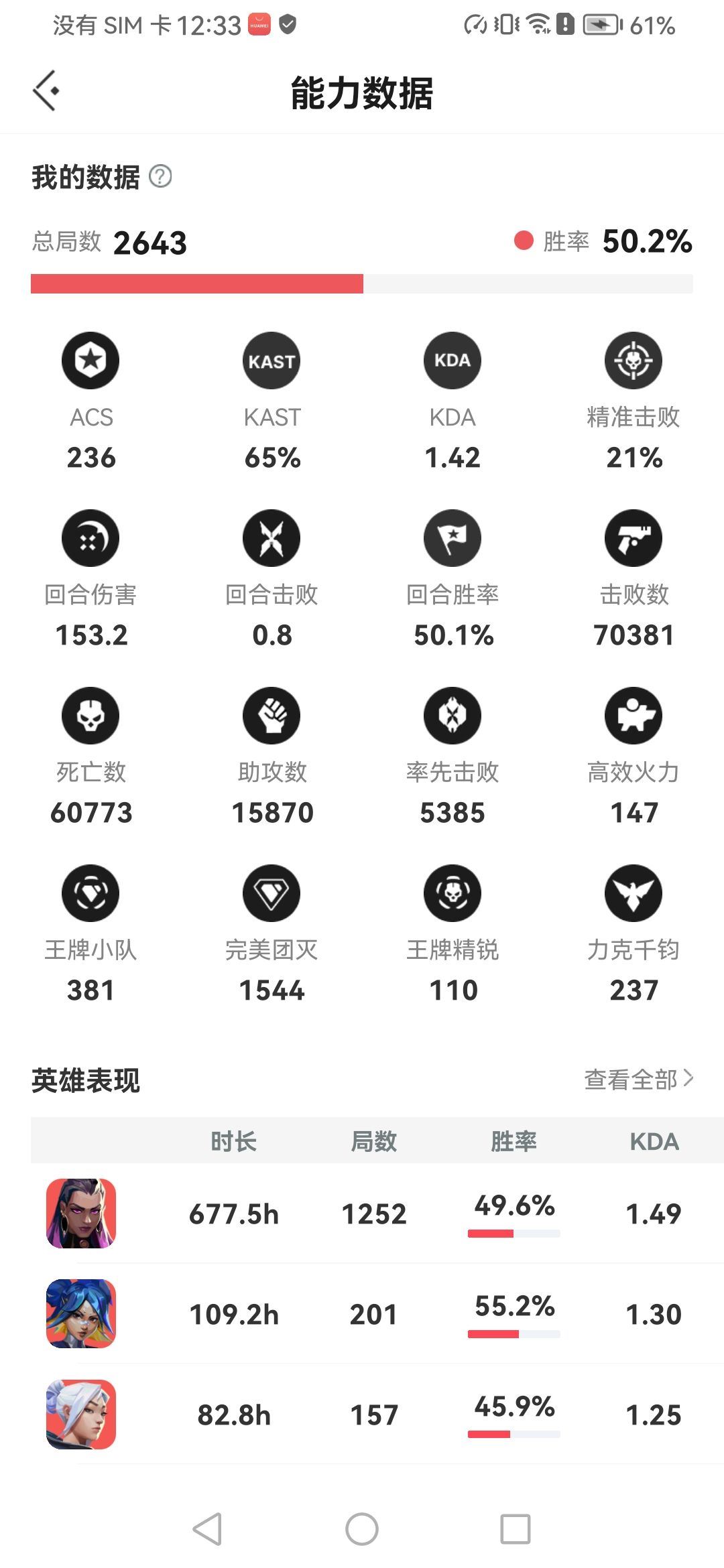Select the 助攻数 fist icon
This screenshot has height=1568, width=724.
[271, 716]
